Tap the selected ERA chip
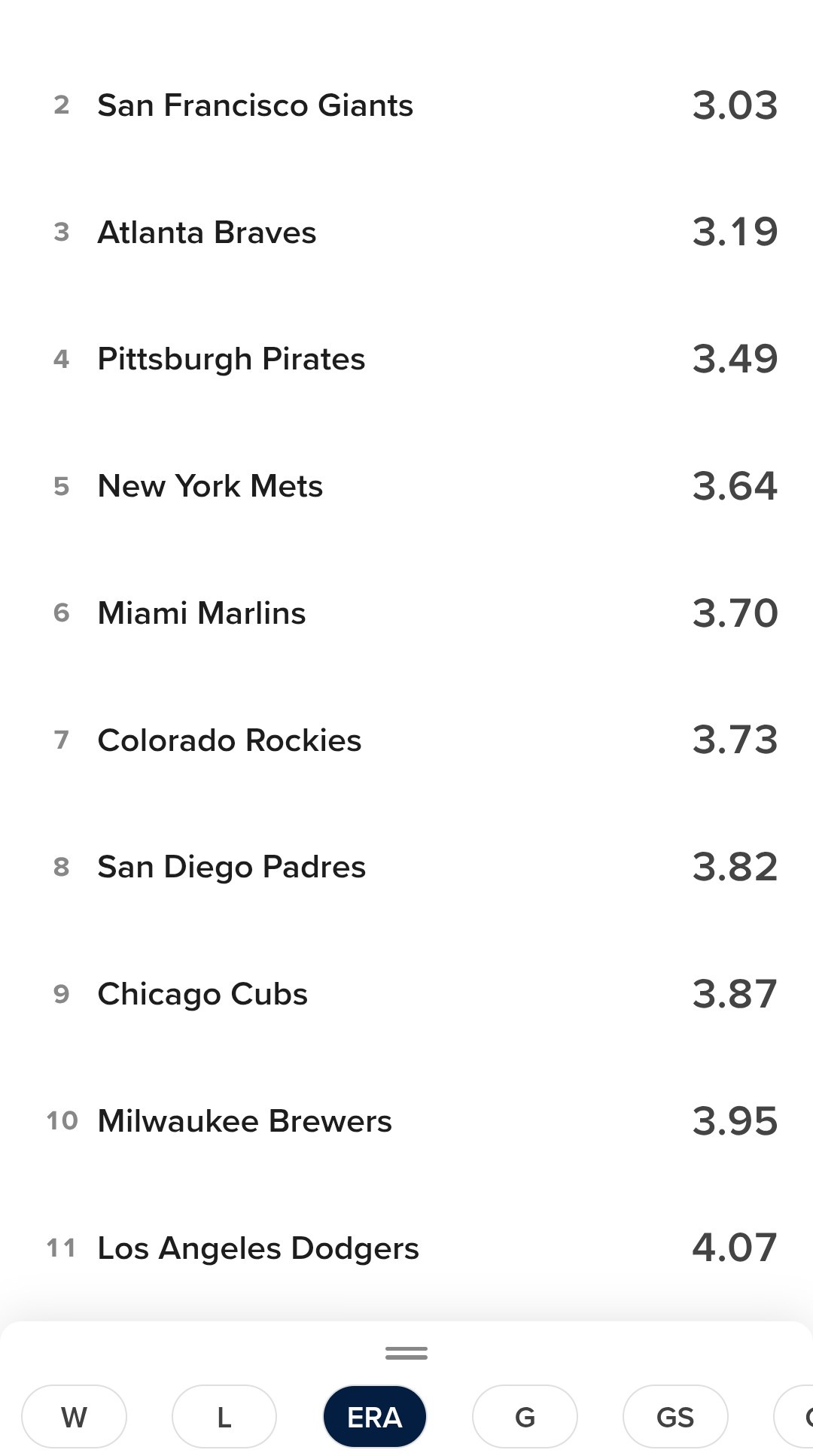The height and width of the screenshot is (1456, 813). pyautogui.click(x=375, y=1417)
